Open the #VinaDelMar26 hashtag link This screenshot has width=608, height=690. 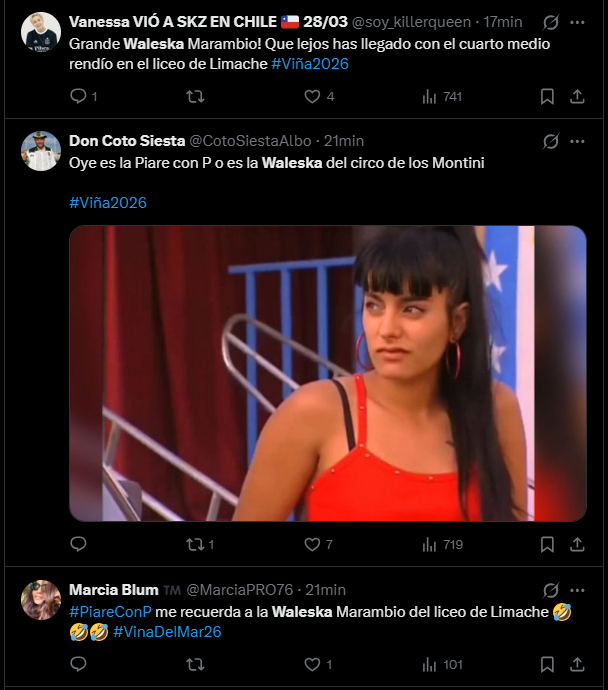tap(167, 632)
